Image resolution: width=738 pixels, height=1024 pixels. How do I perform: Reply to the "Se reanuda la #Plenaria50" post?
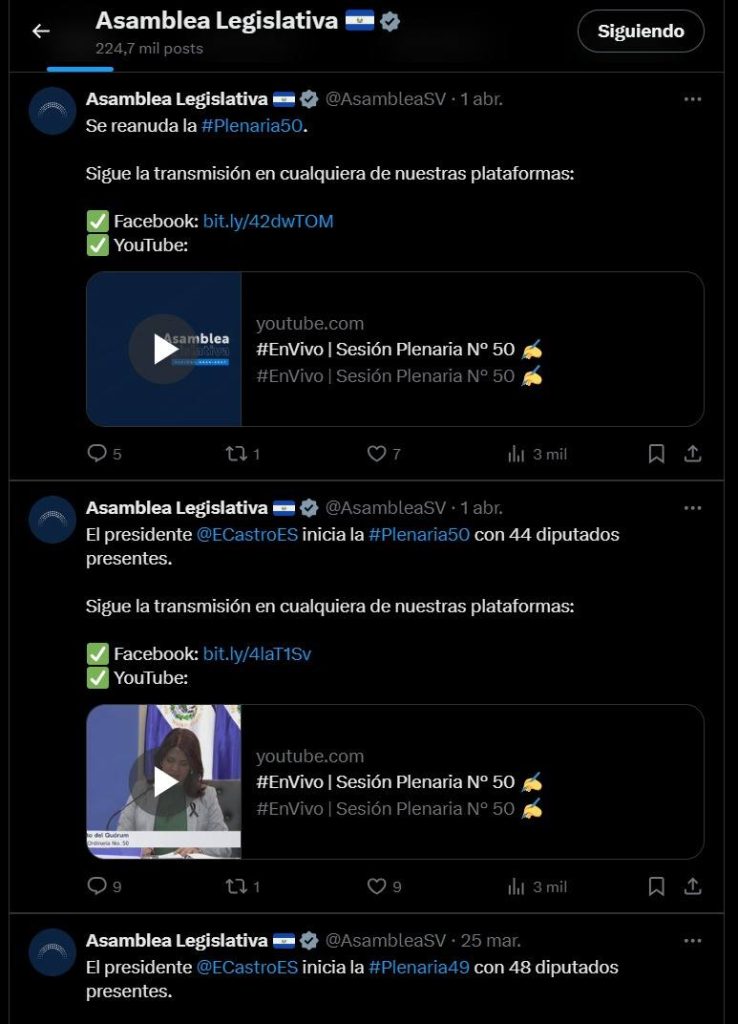coord(97,454)
